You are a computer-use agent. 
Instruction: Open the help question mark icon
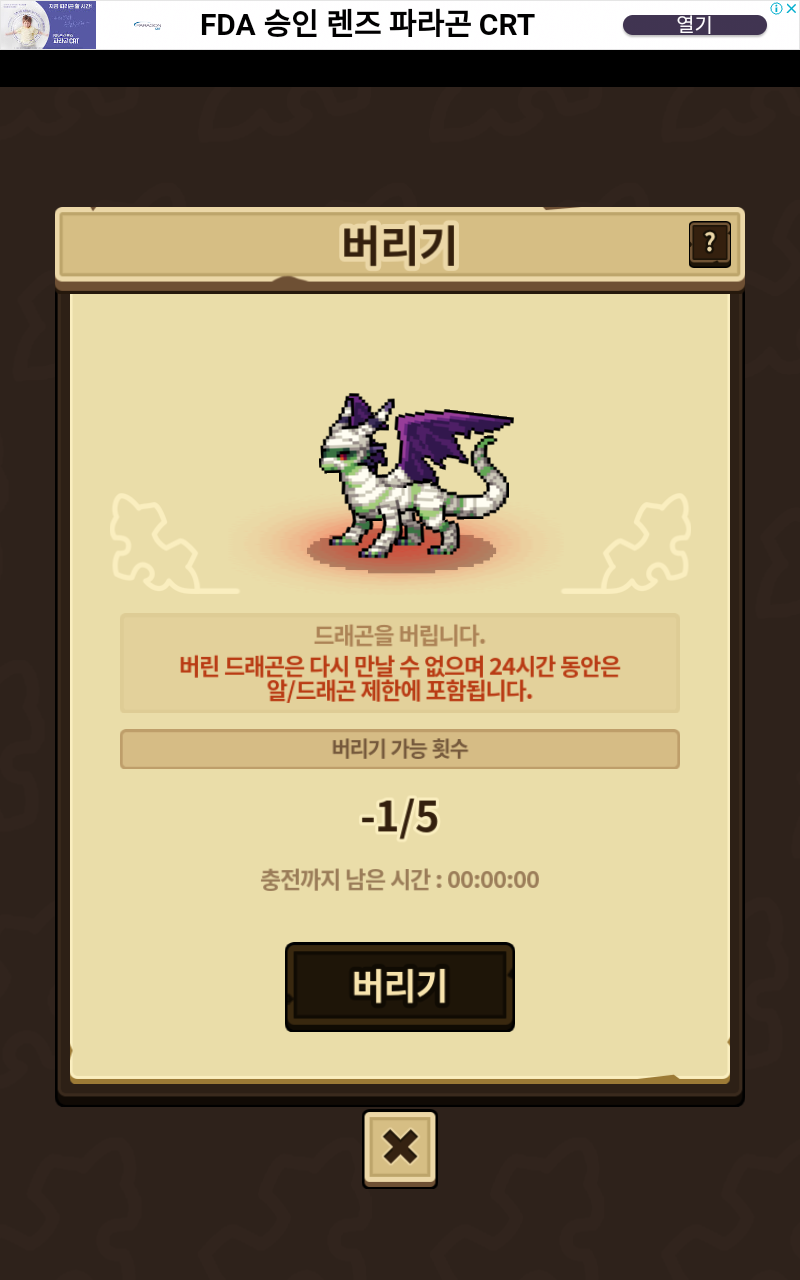[710, 243]
